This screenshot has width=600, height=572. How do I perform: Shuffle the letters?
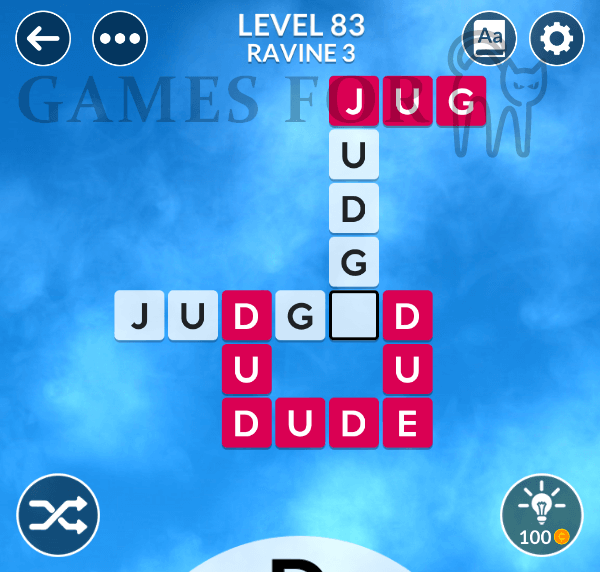[x=57, y=515]
